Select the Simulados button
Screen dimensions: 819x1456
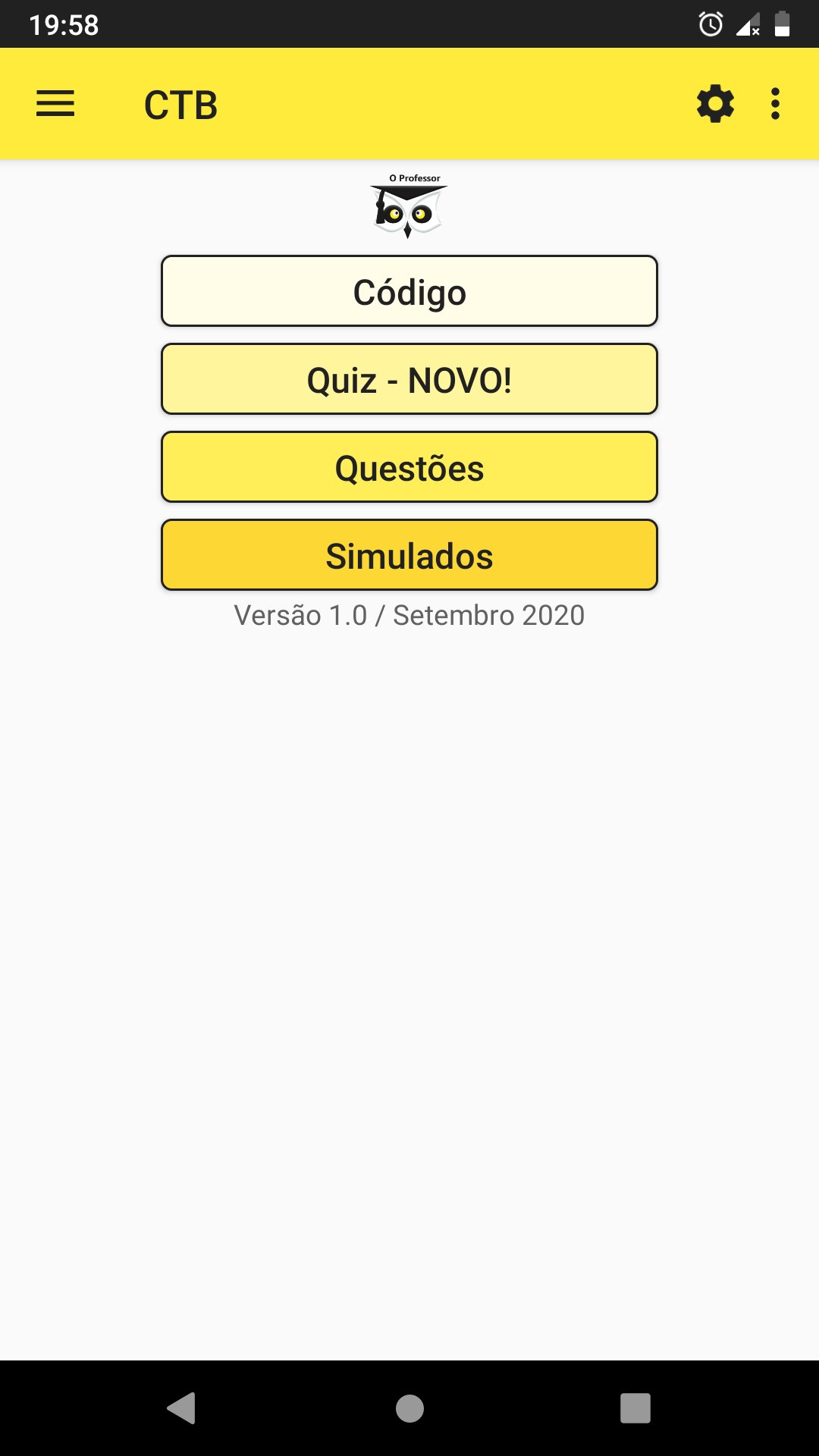click(409, 555)
